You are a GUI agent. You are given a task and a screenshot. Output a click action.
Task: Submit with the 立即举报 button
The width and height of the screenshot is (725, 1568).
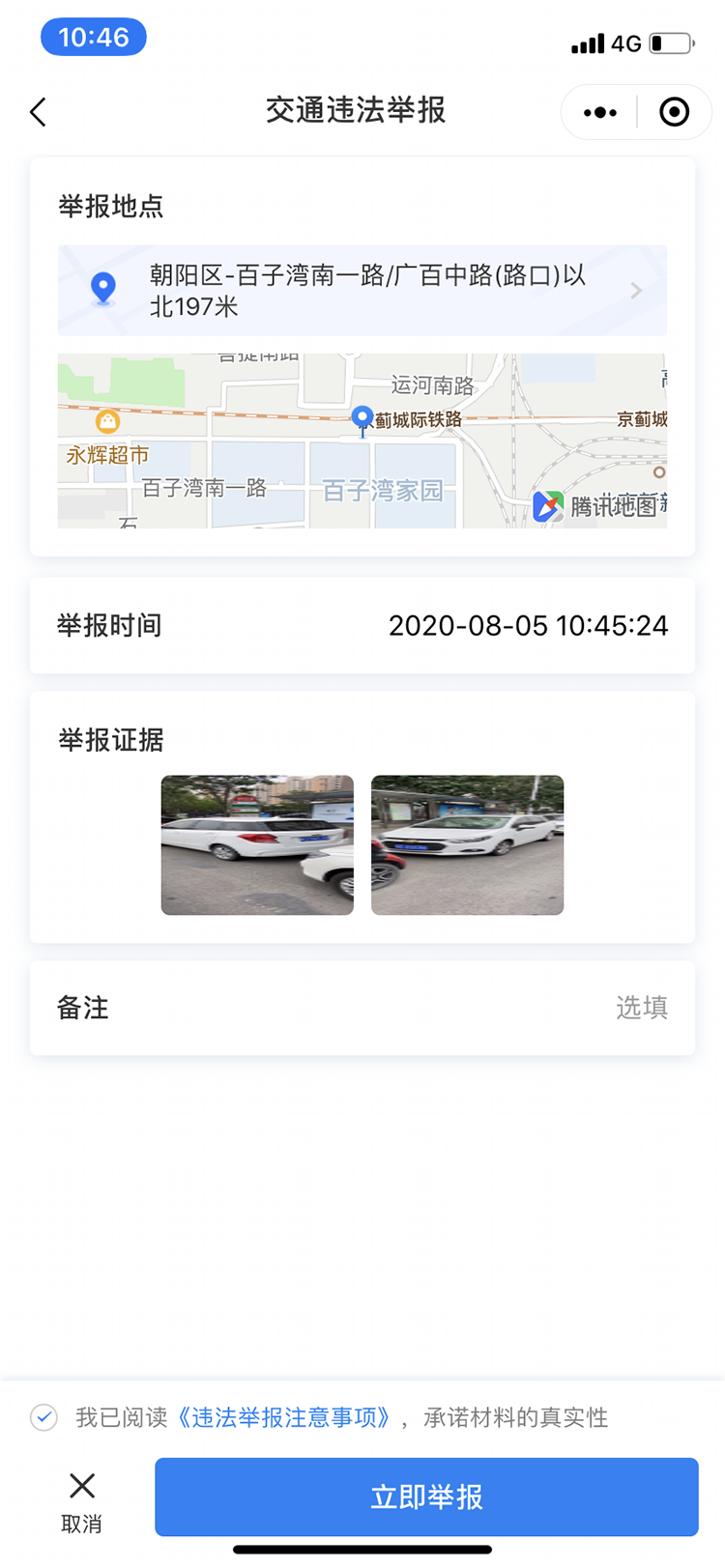[426, 1497]
